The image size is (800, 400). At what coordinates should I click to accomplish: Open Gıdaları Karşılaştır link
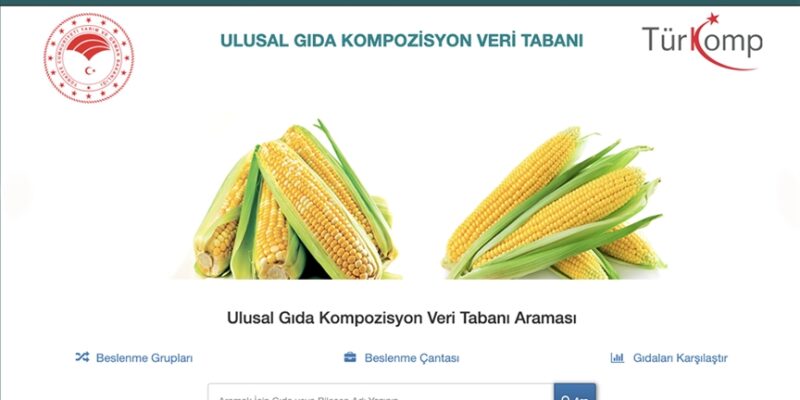tap(669, 358)
